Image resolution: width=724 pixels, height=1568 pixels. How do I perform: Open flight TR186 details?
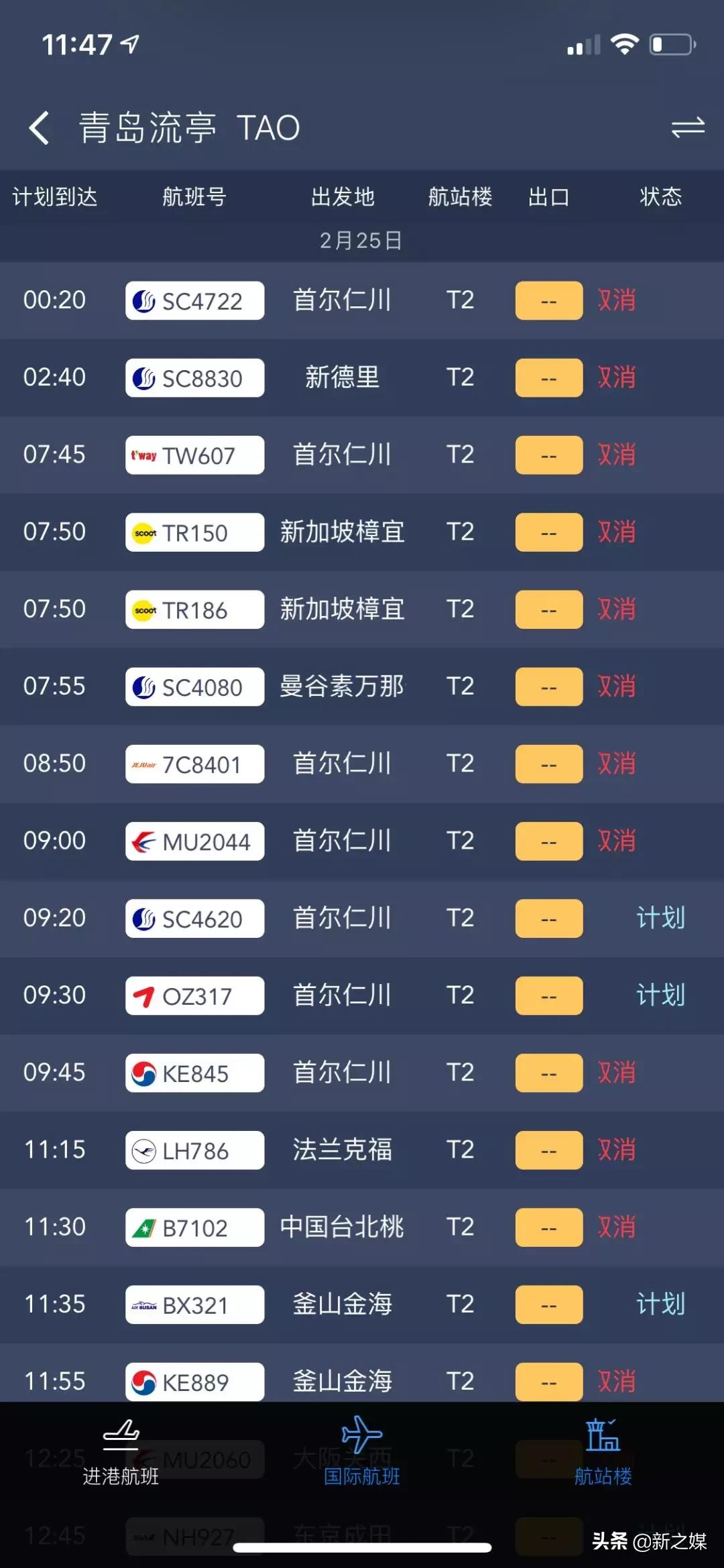pos(362,609)
